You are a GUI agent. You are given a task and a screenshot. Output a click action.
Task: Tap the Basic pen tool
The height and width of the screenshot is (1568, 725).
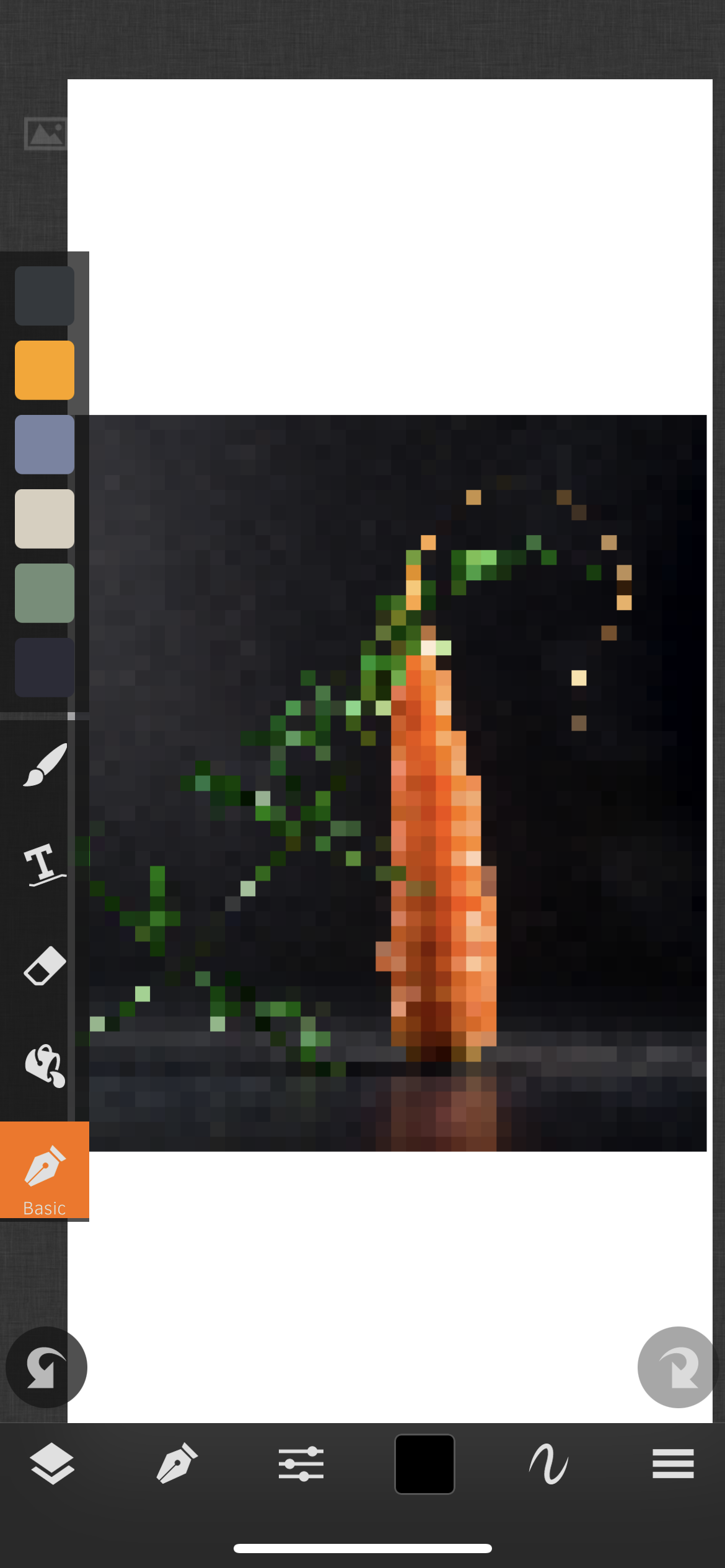[x=45, y=1170]
